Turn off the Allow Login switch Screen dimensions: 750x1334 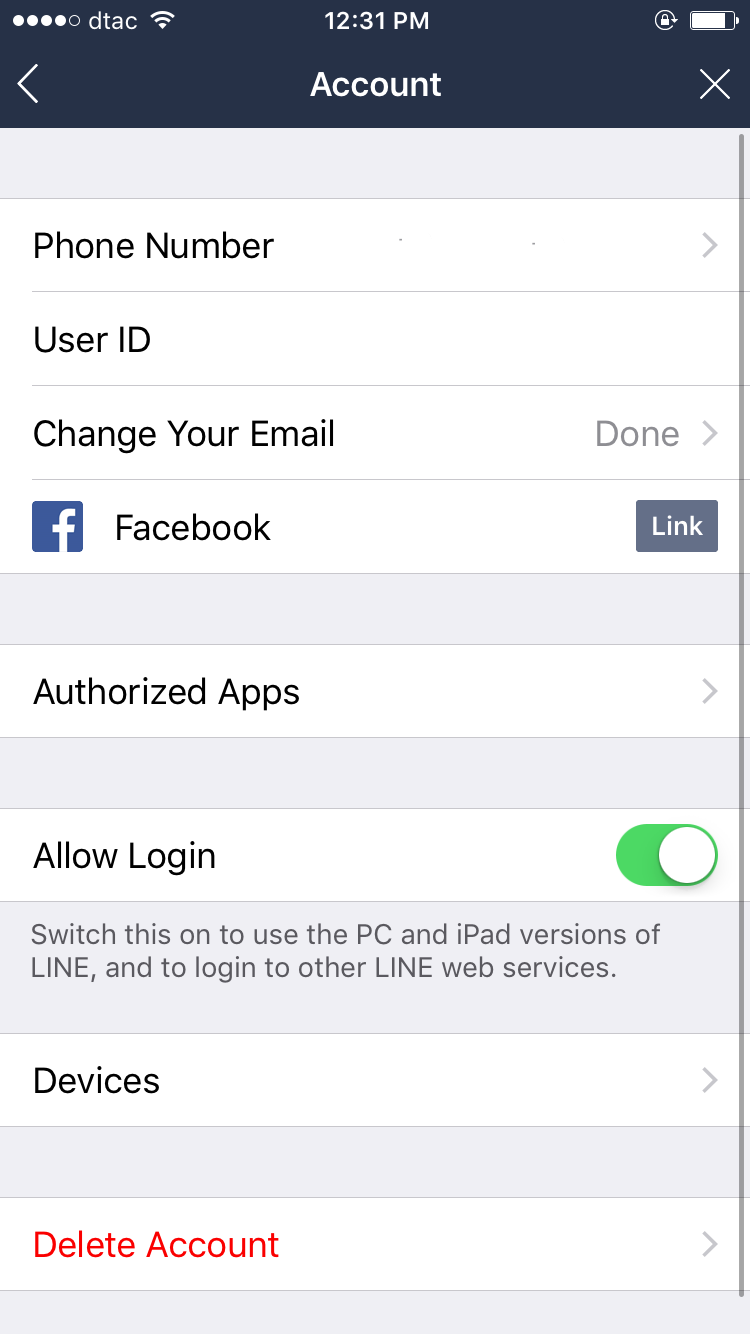[666, 855]
